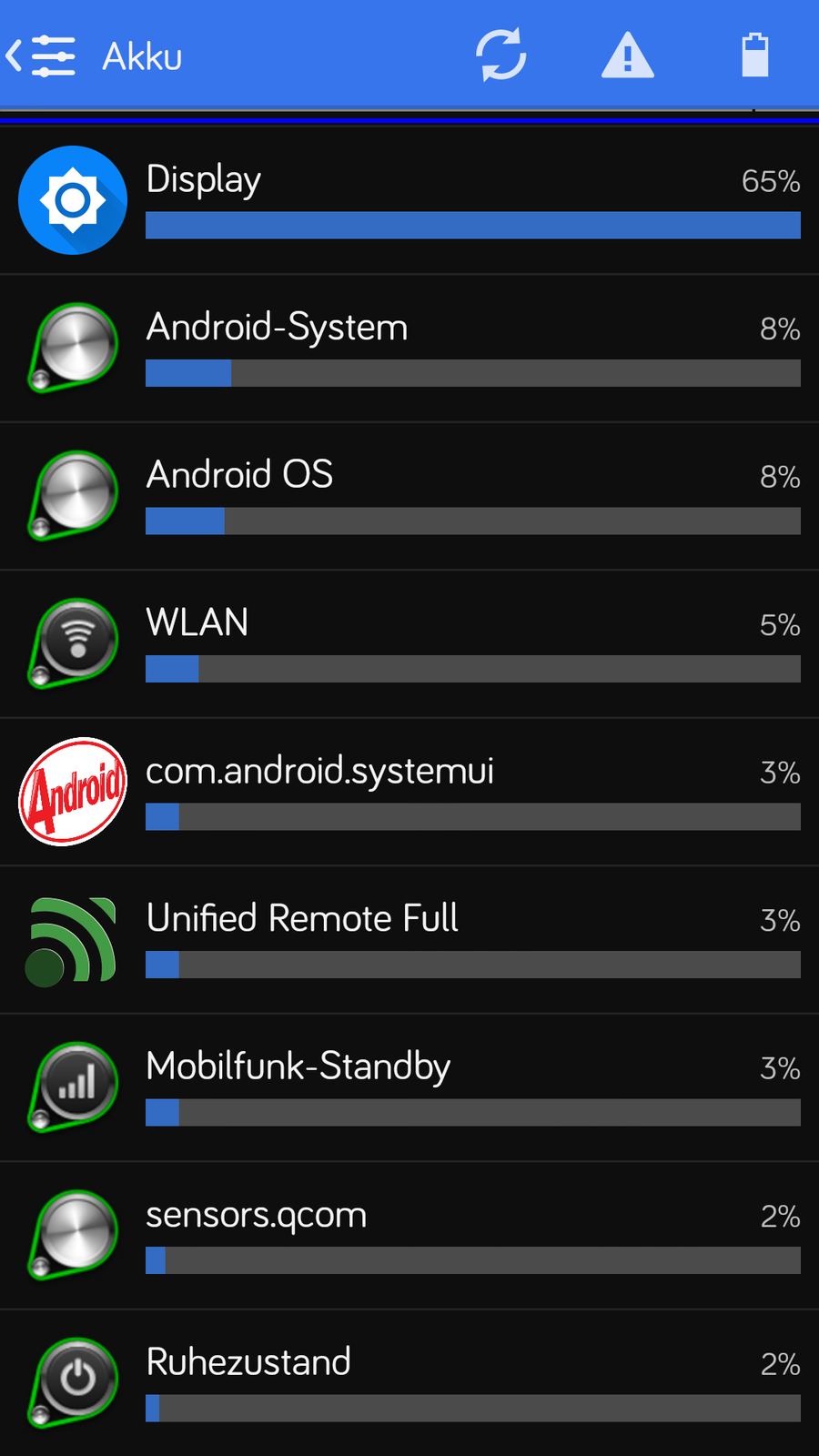Select the com.android.systemui entry

[409, 792]
